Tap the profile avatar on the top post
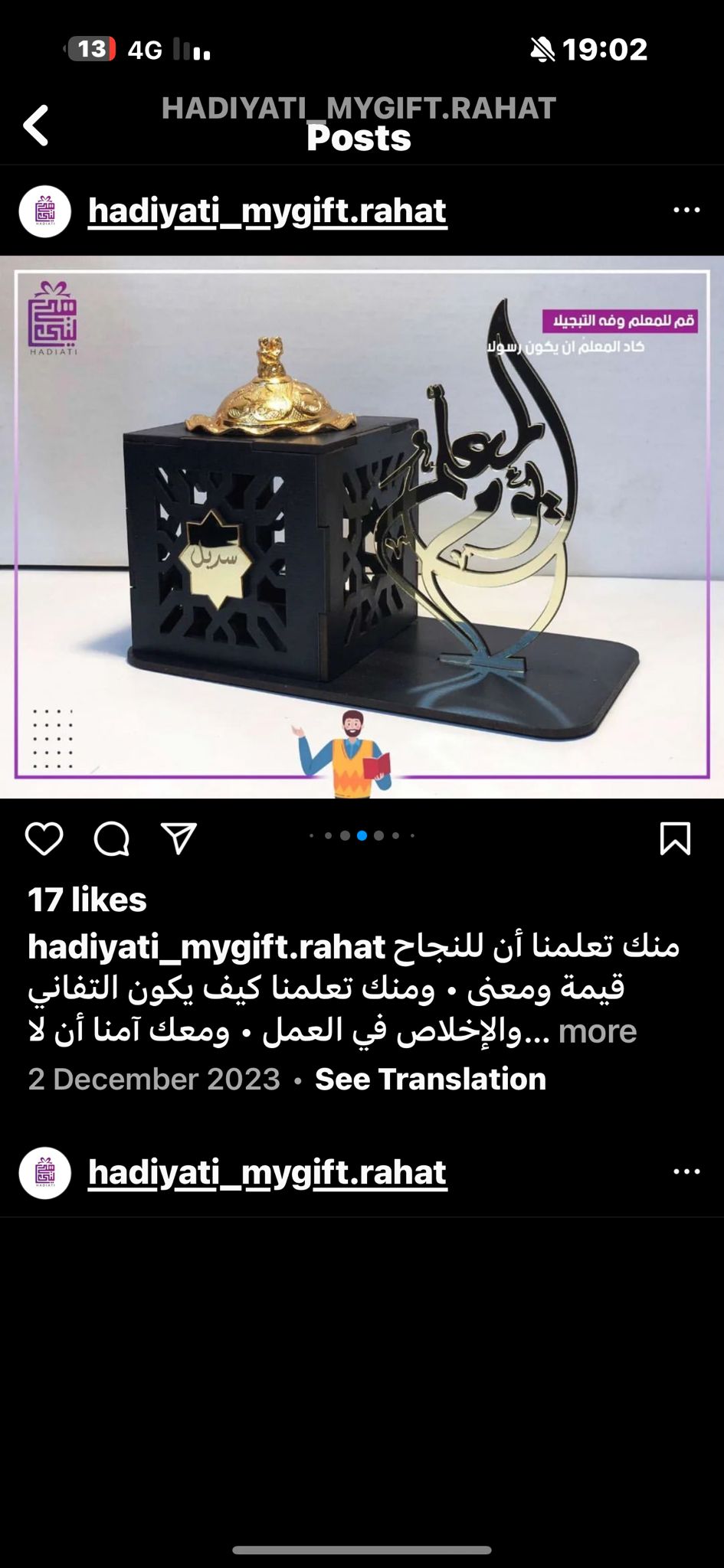This screenshot has width=724, height=1568. [x=45, y=211]
